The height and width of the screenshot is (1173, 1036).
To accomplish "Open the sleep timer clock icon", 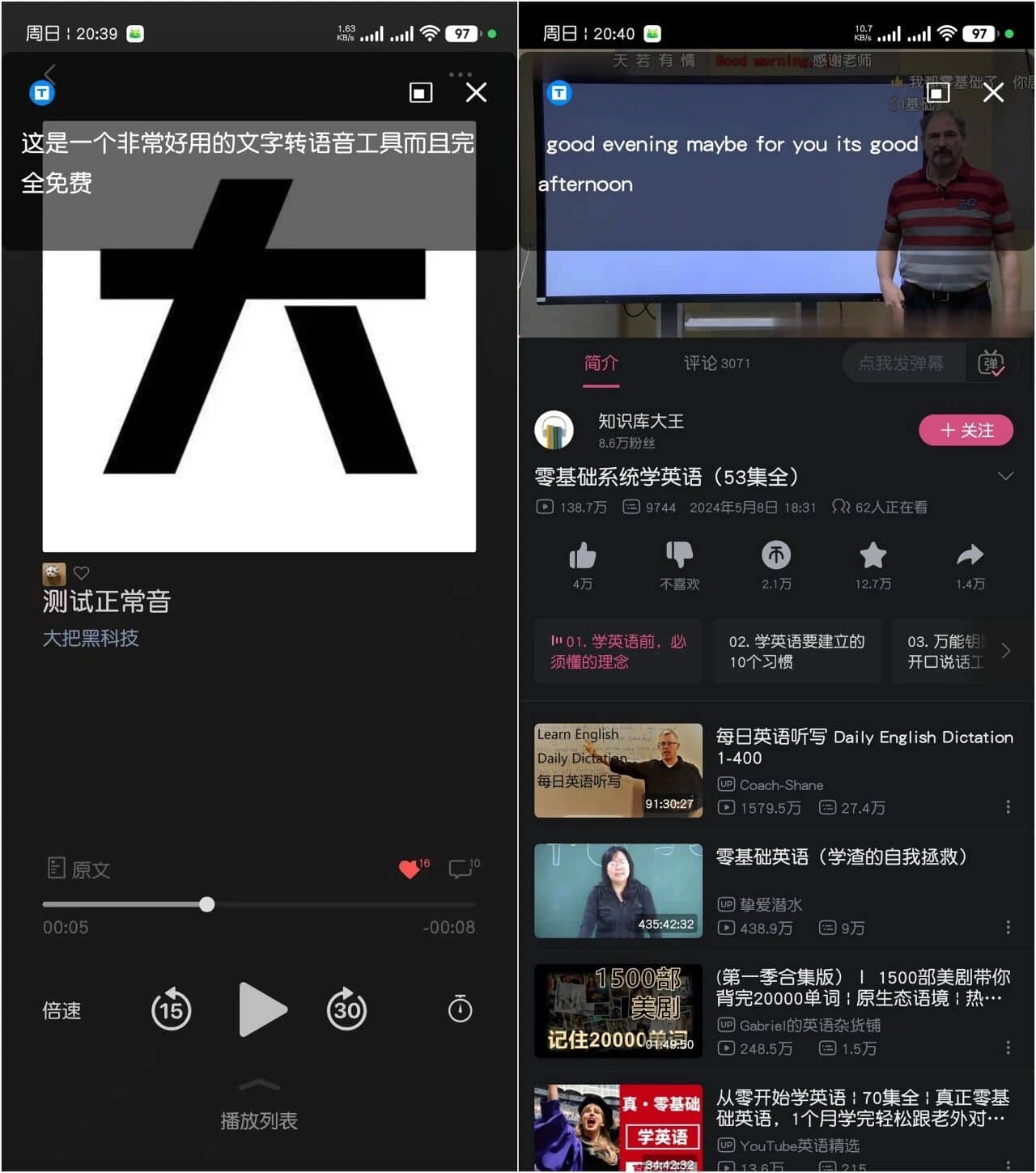I will [460, 1009].
